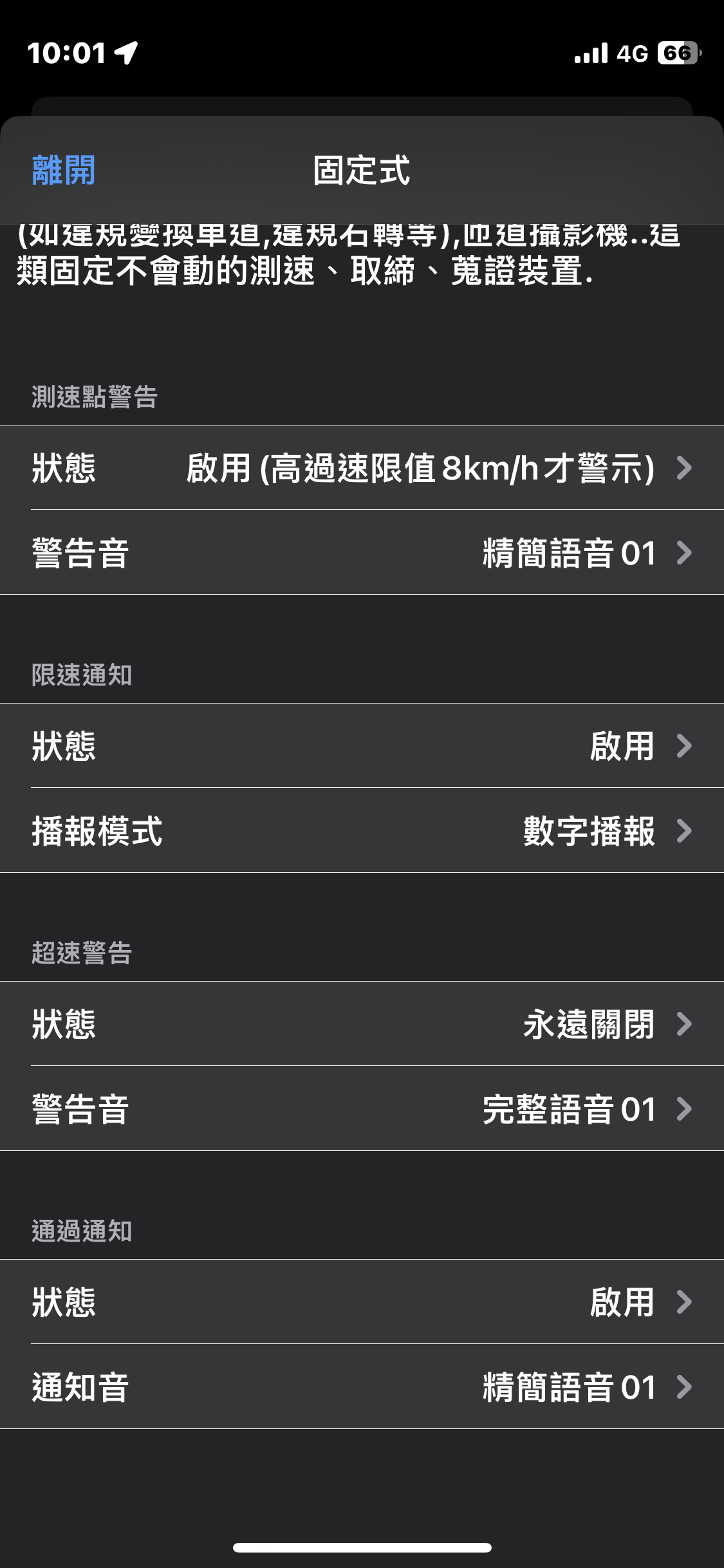Image resolution: width=724 pixels, height=1568 pixels.
Task: Tap 離開 to leave the page
Action: pos(64,171)
